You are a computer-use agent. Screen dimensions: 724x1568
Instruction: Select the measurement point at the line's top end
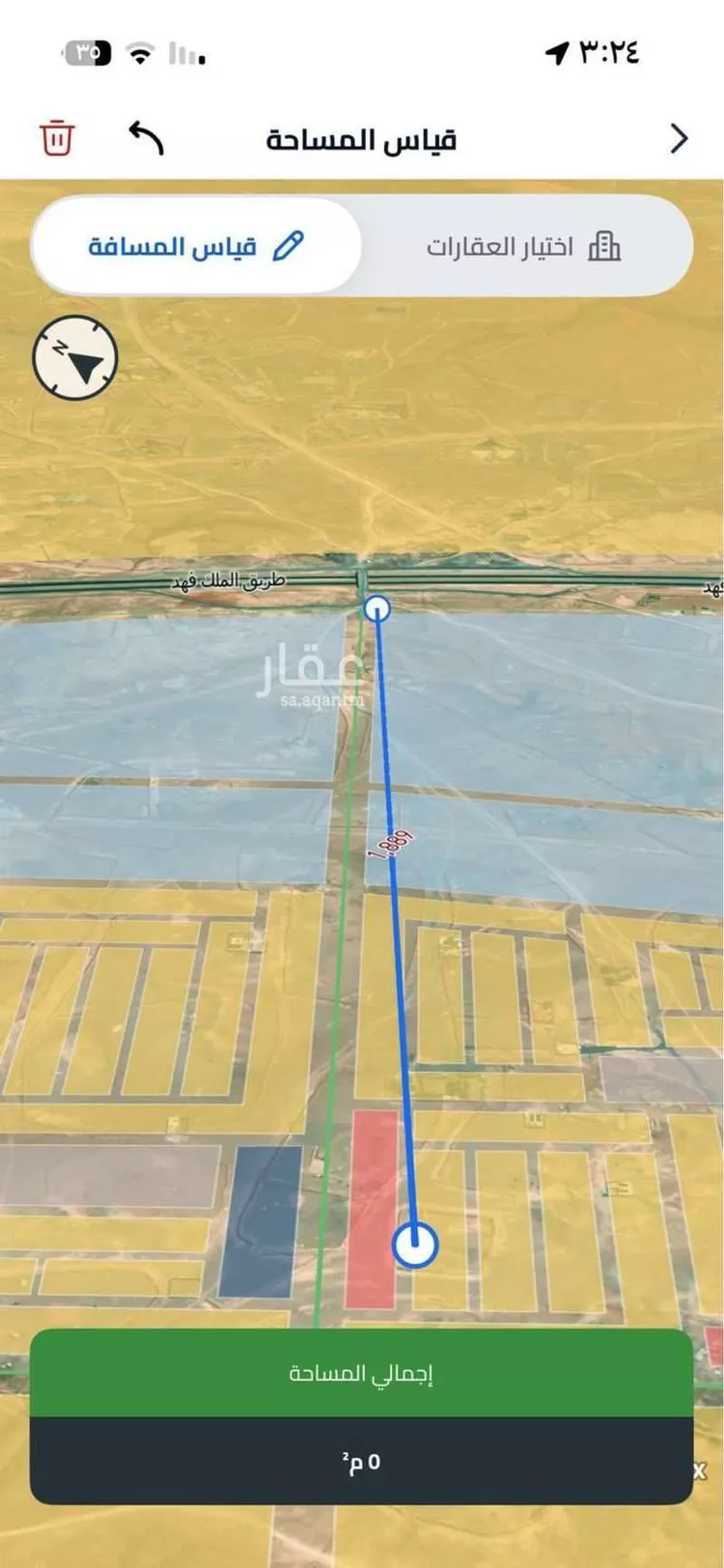[x=376, y=608]
